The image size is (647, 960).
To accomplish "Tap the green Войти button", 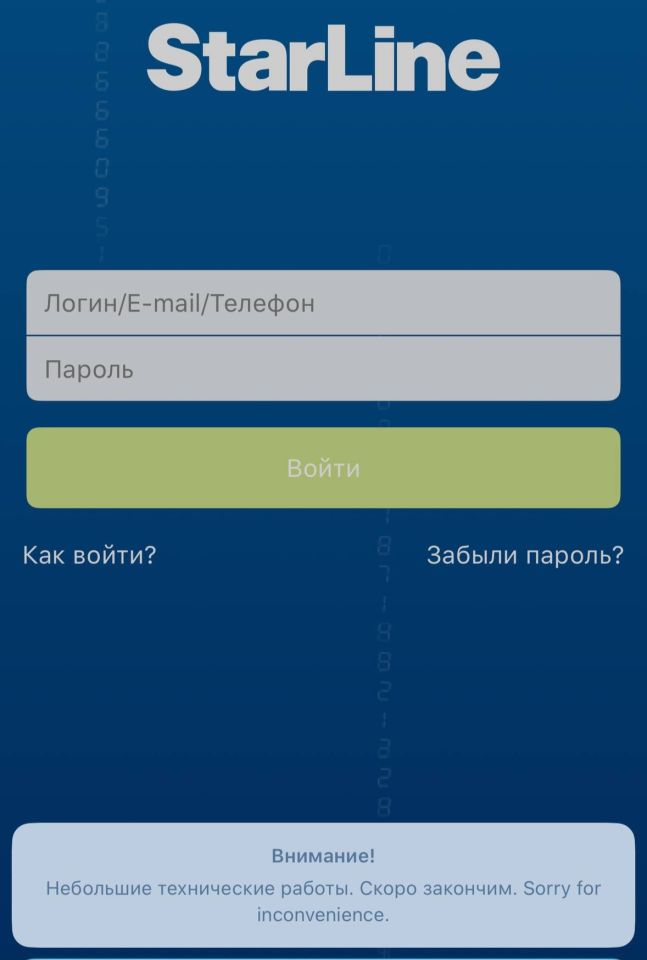I will click(x=323, y=468).
